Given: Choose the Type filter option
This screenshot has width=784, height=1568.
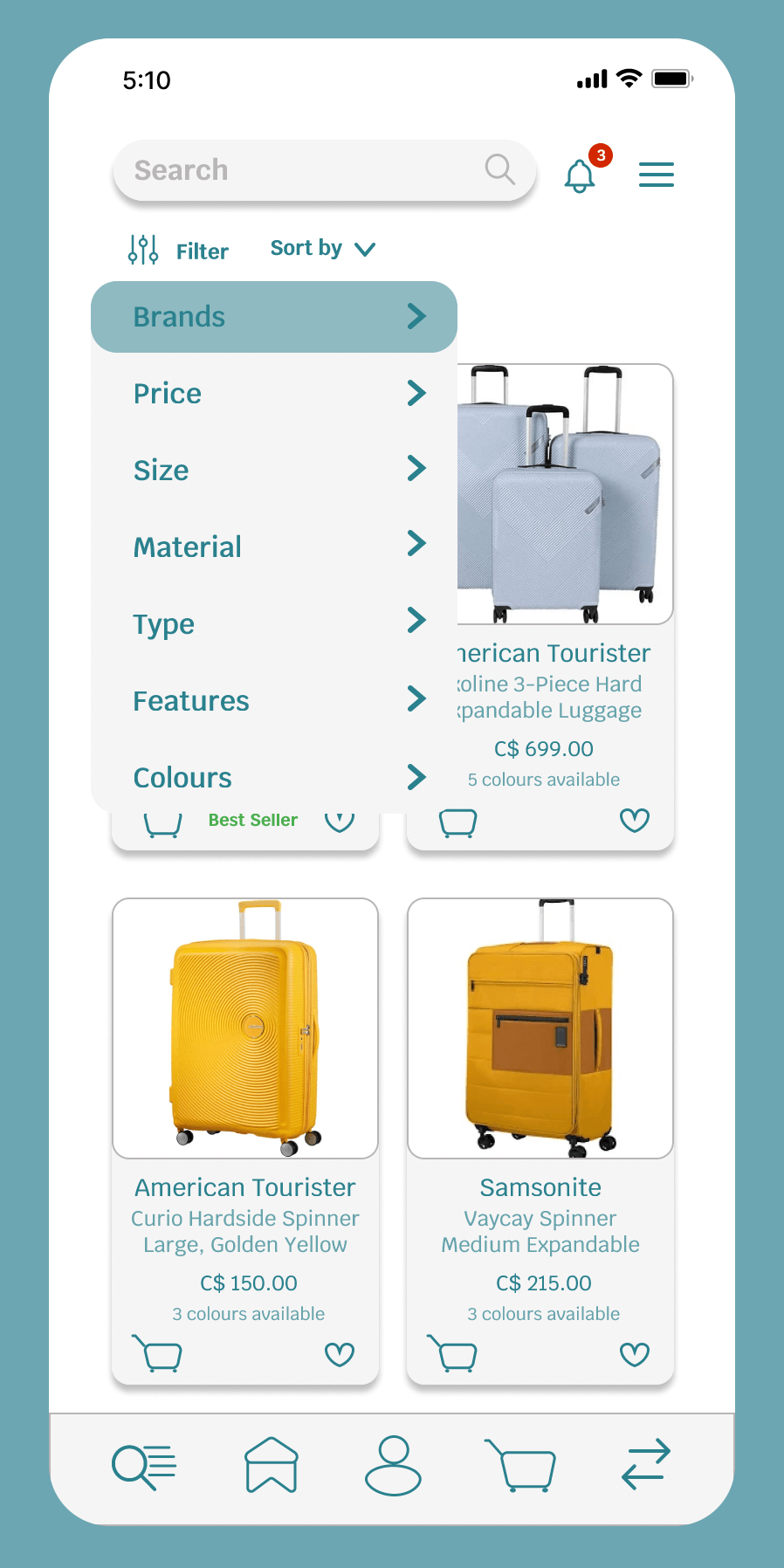Looking at the screenshot, I should [x=274, y=624].
